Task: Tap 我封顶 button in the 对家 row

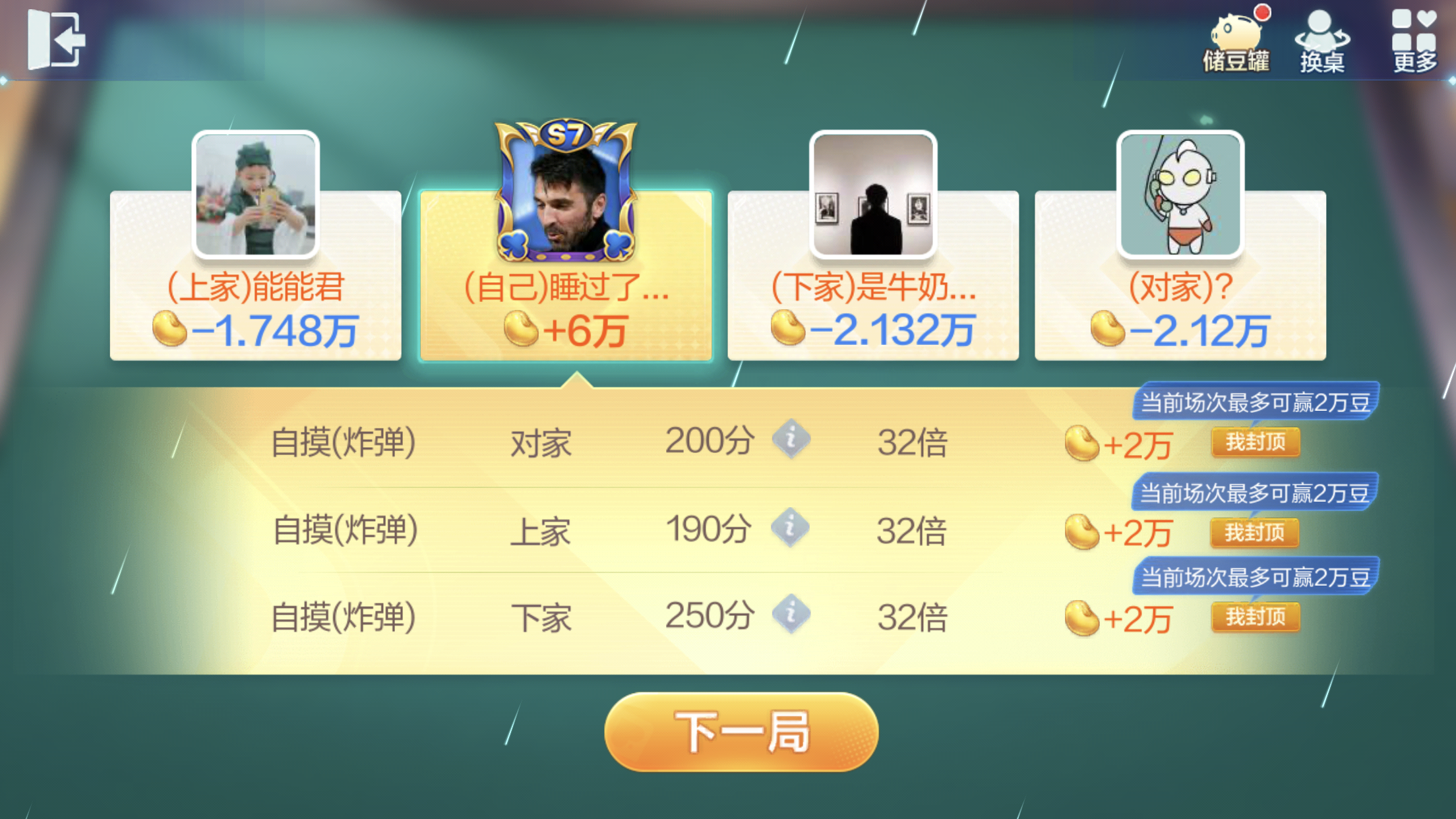Action: pyautogui.click(x=1255, y=442)
